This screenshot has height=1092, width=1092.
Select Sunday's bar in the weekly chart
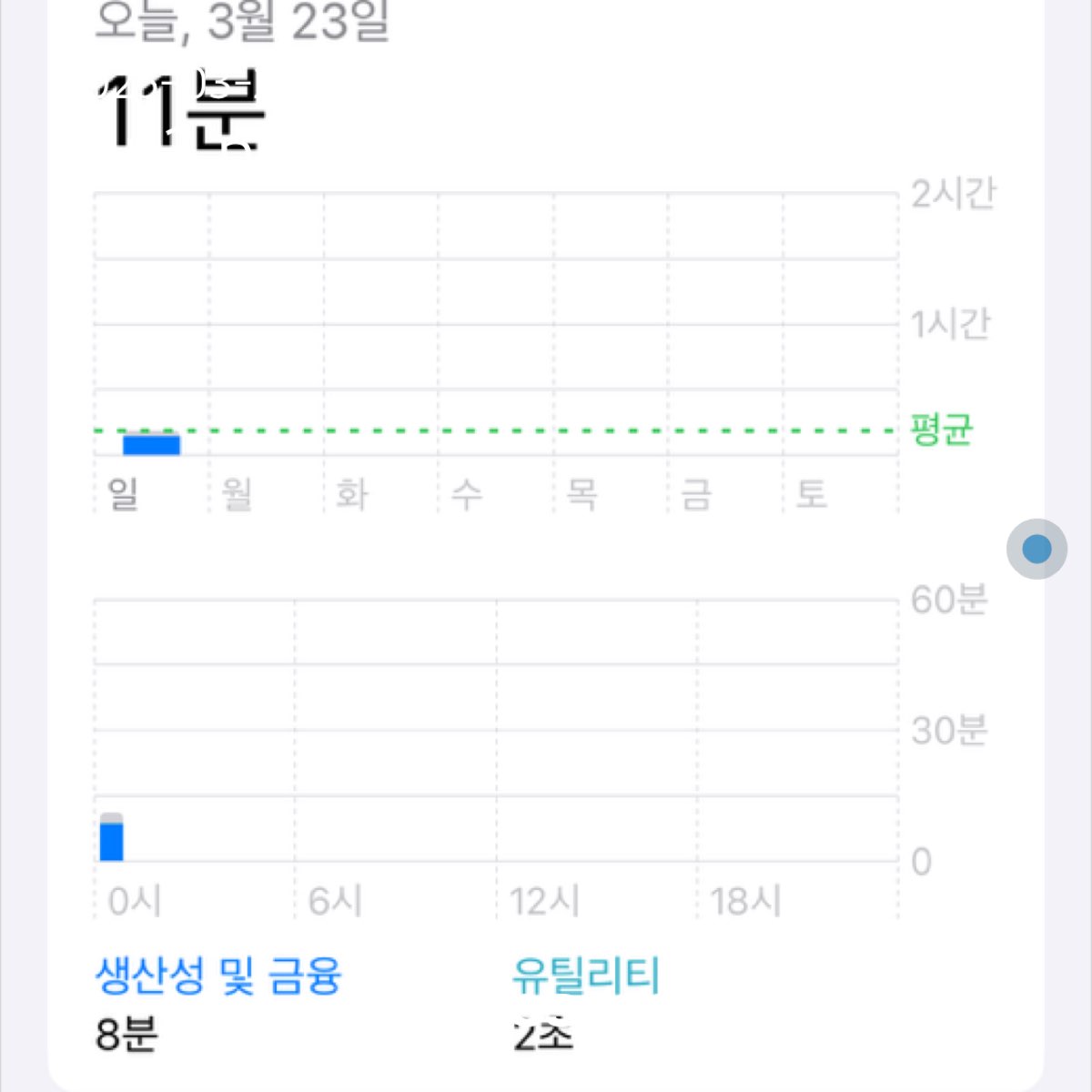coord(152,444)
